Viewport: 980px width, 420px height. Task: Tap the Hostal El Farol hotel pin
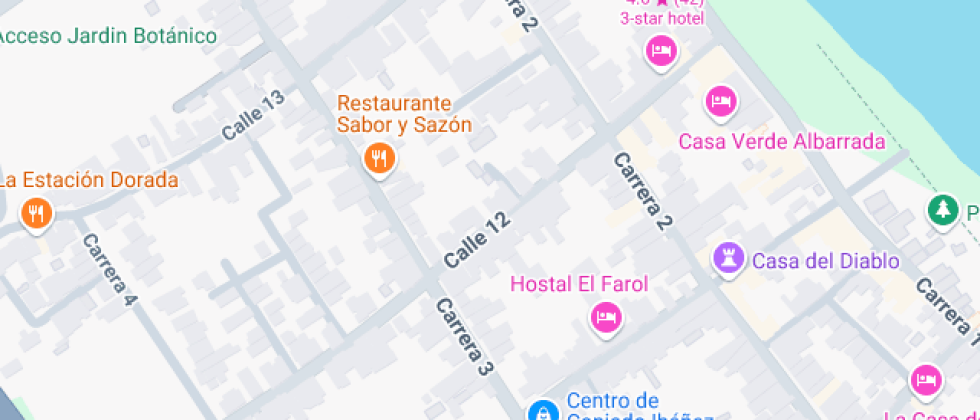pyautogui.click(x=605, y=317)
